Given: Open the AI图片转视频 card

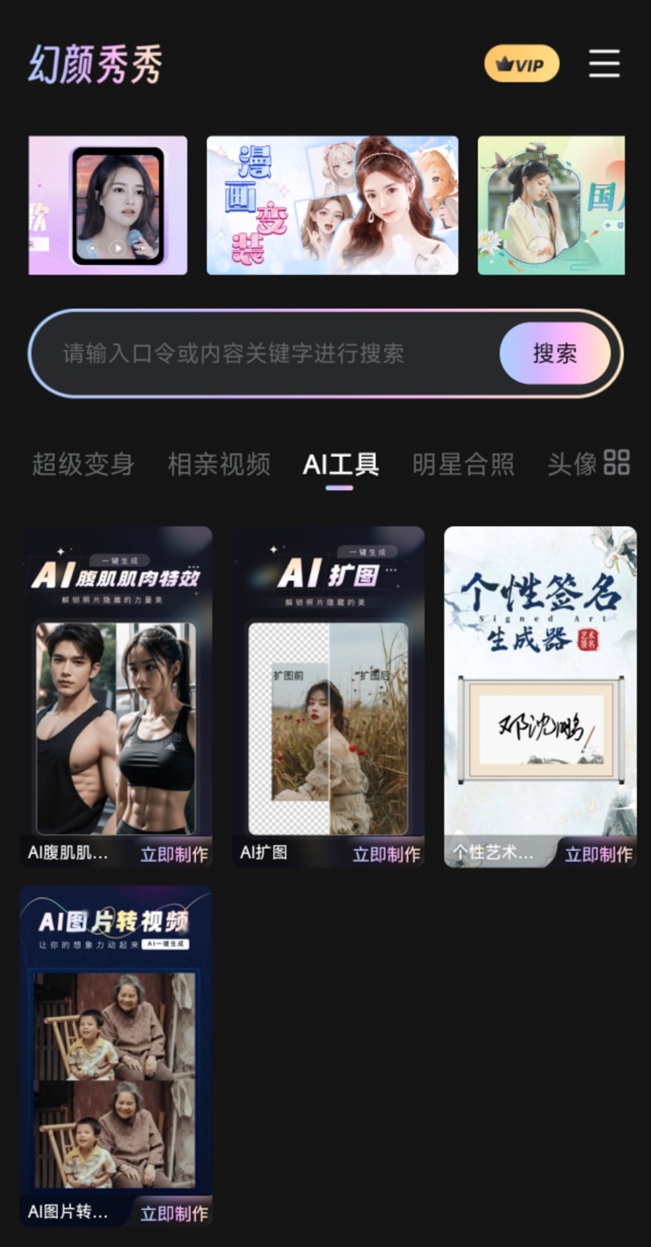Looking at the screenshot, I should pos(116,1040).
